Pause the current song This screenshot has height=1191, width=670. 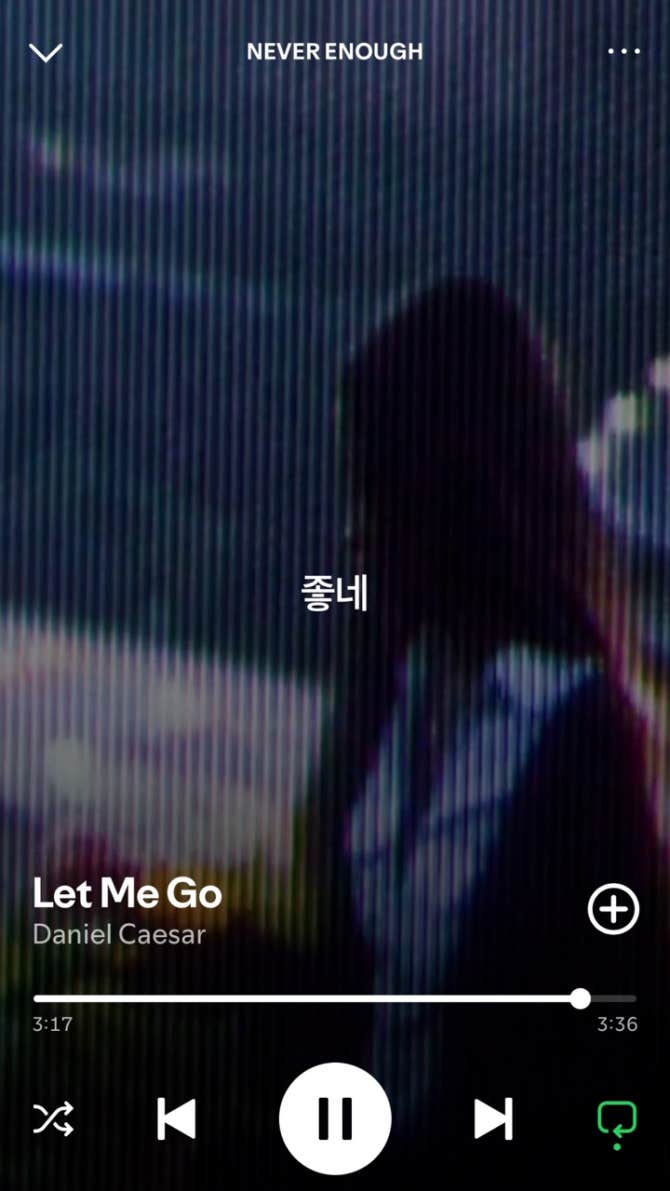point(335,1118)
